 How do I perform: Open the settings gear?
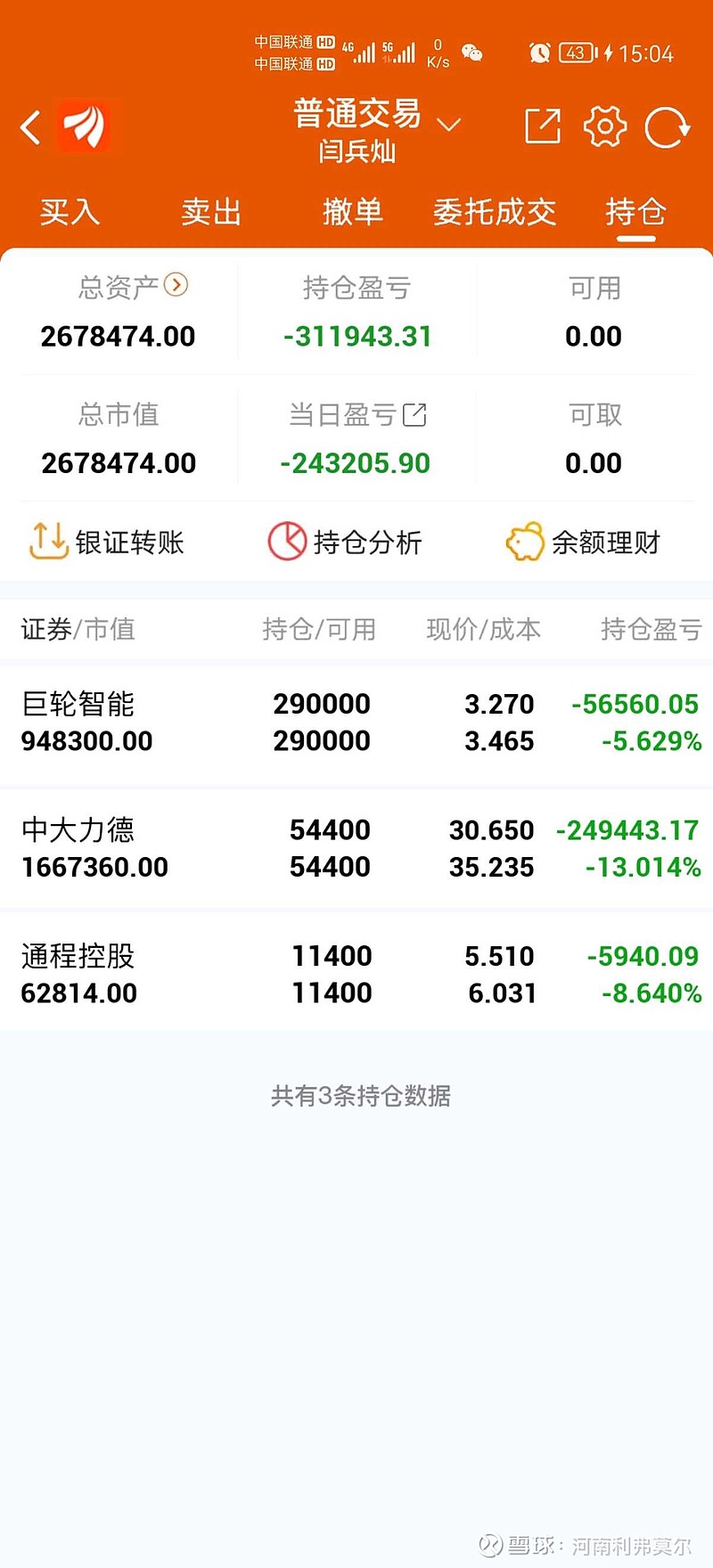click(x=605, y=127)
